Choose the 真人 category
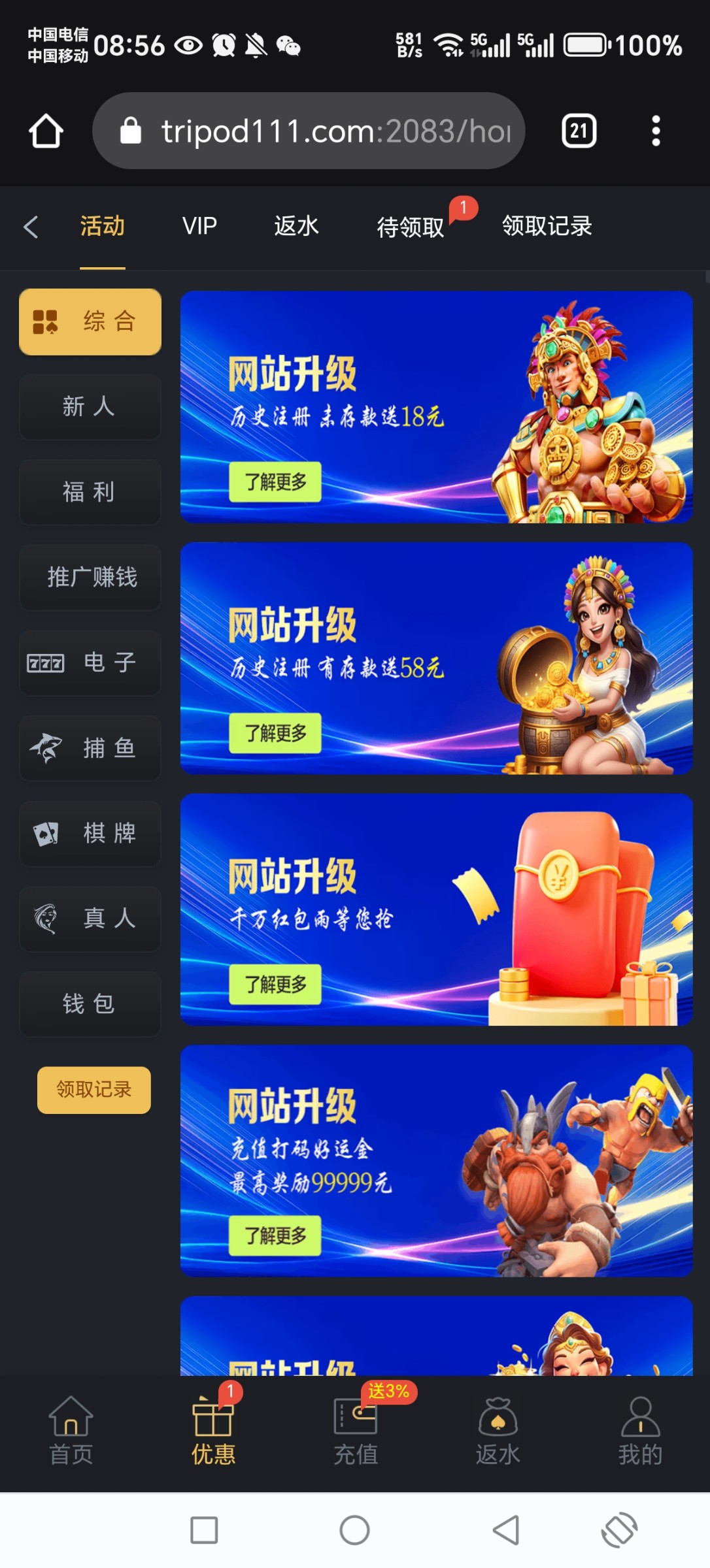The width and height of the screenshot is (710, 1568). pyautogui.click(x=90, y=919)
